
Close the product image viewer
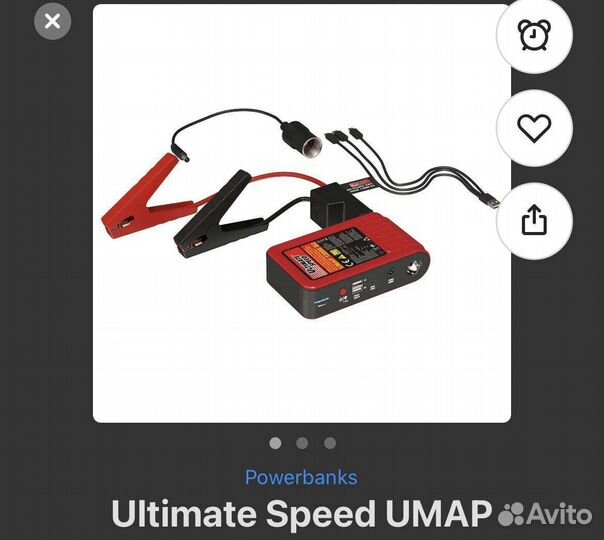pos(53,20)
